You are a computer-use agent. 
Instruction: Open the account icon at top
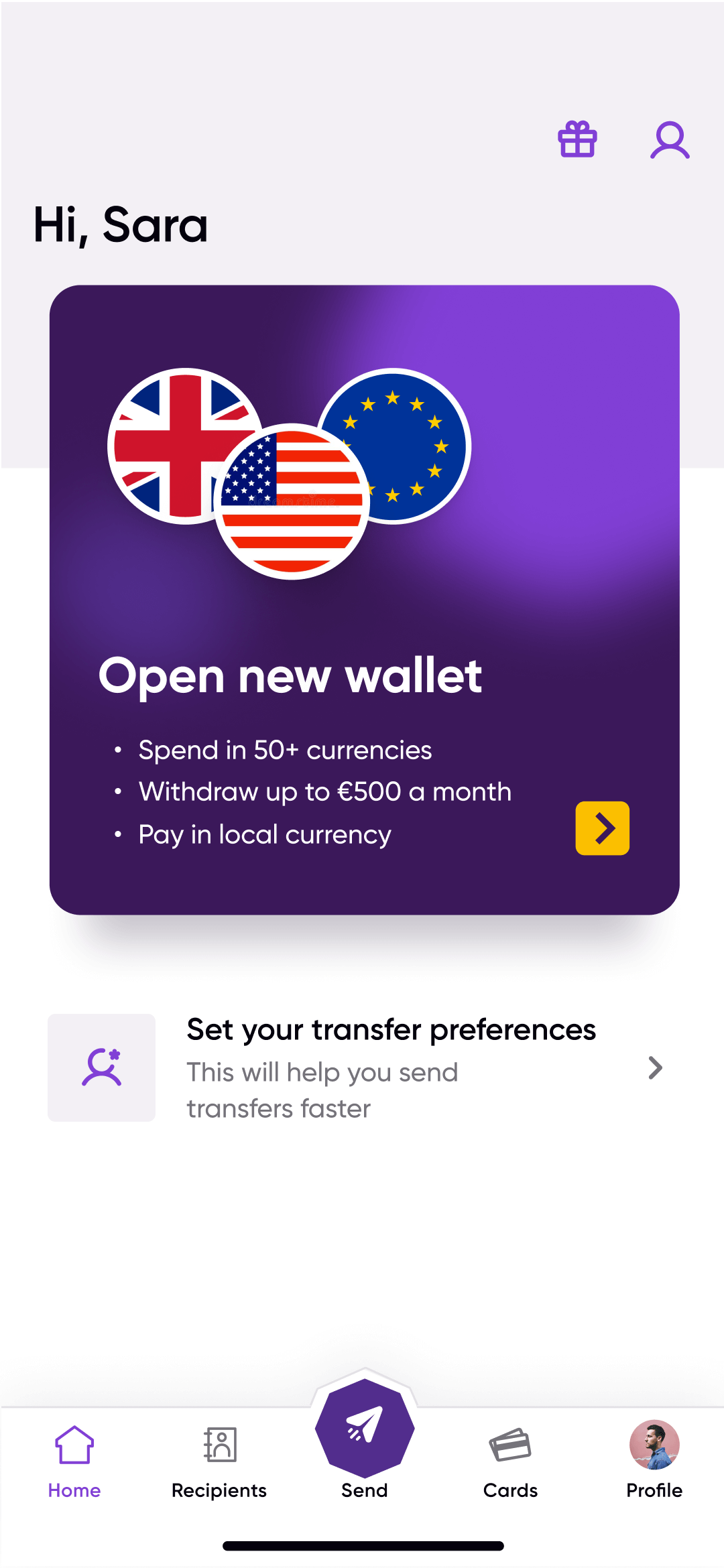(x=670, y=140)
